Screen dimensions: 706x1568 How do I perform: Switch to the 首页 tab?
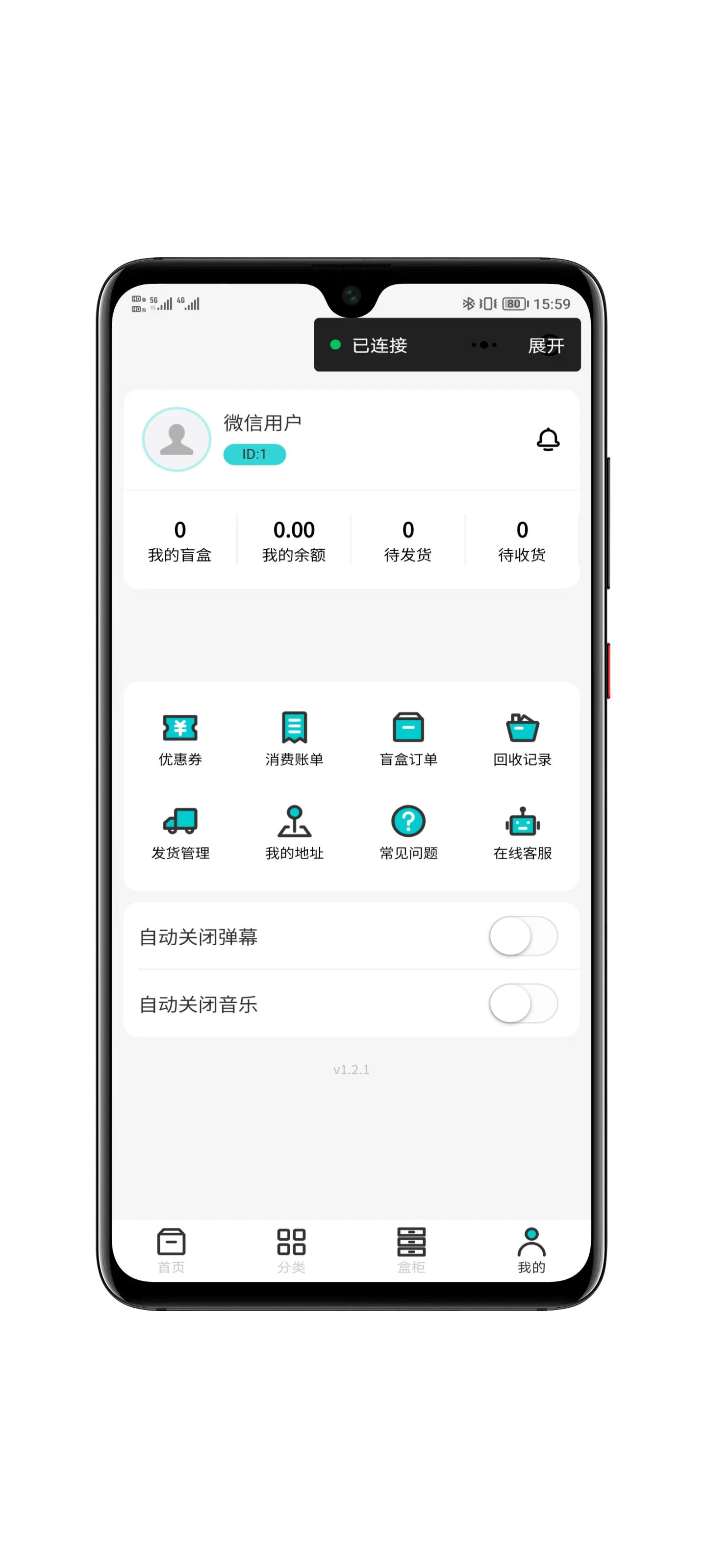(171, 1249)
